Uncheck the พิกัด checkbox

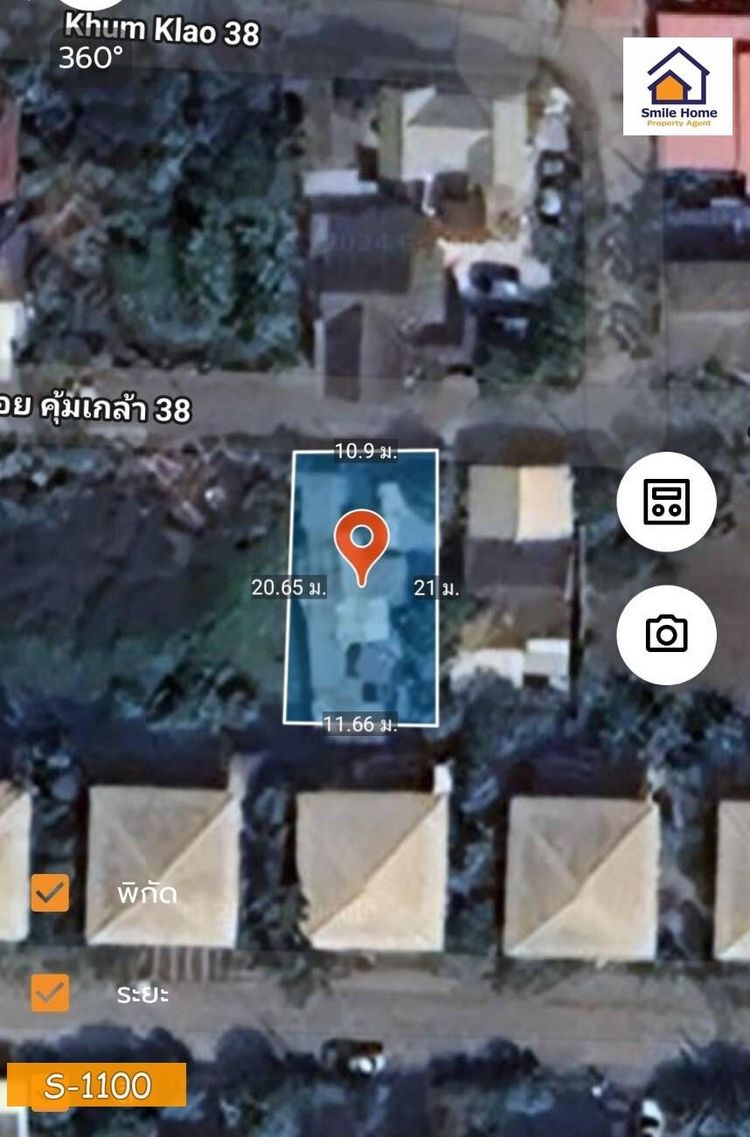pos(50,892)
